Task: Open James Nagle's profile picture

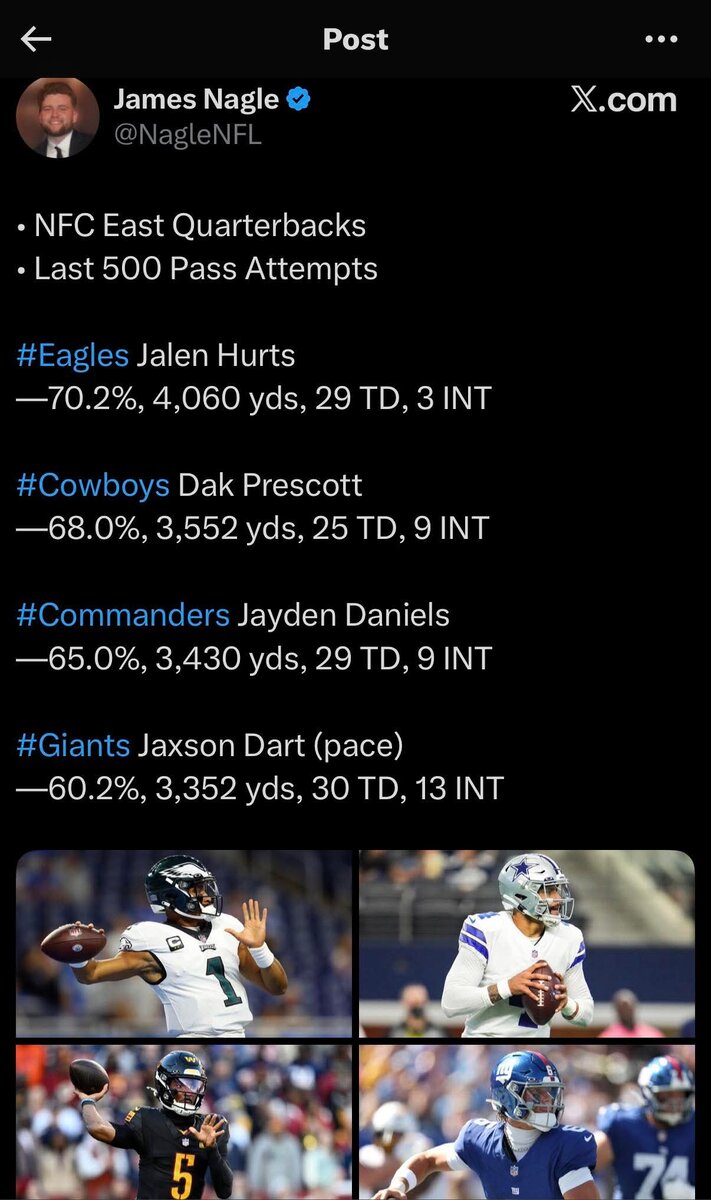Action: click(x=57, y=116)
